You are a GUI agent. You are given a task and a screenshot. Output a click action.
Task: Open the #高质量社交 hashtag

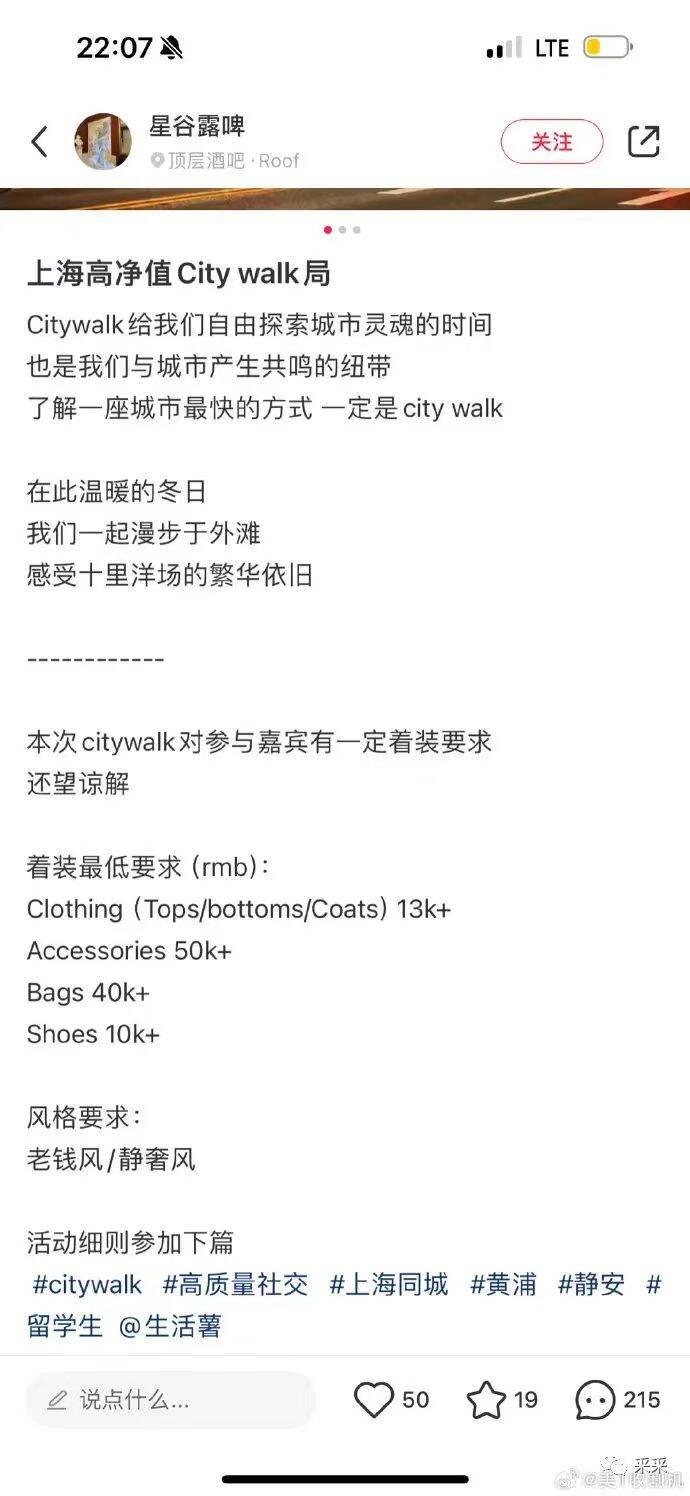[x=236, y=1284]
